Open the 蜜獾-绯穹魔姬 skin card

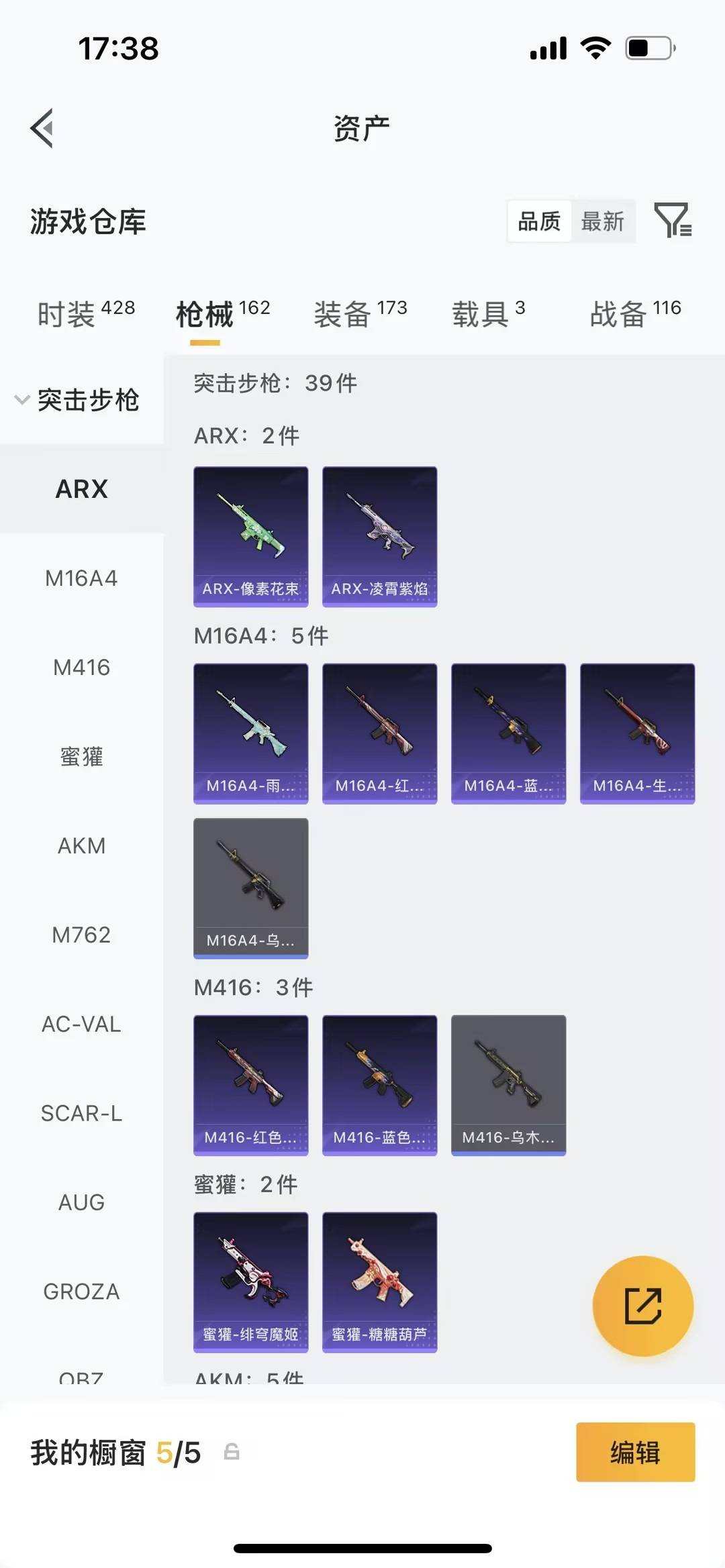click(x=250, y=1282)
